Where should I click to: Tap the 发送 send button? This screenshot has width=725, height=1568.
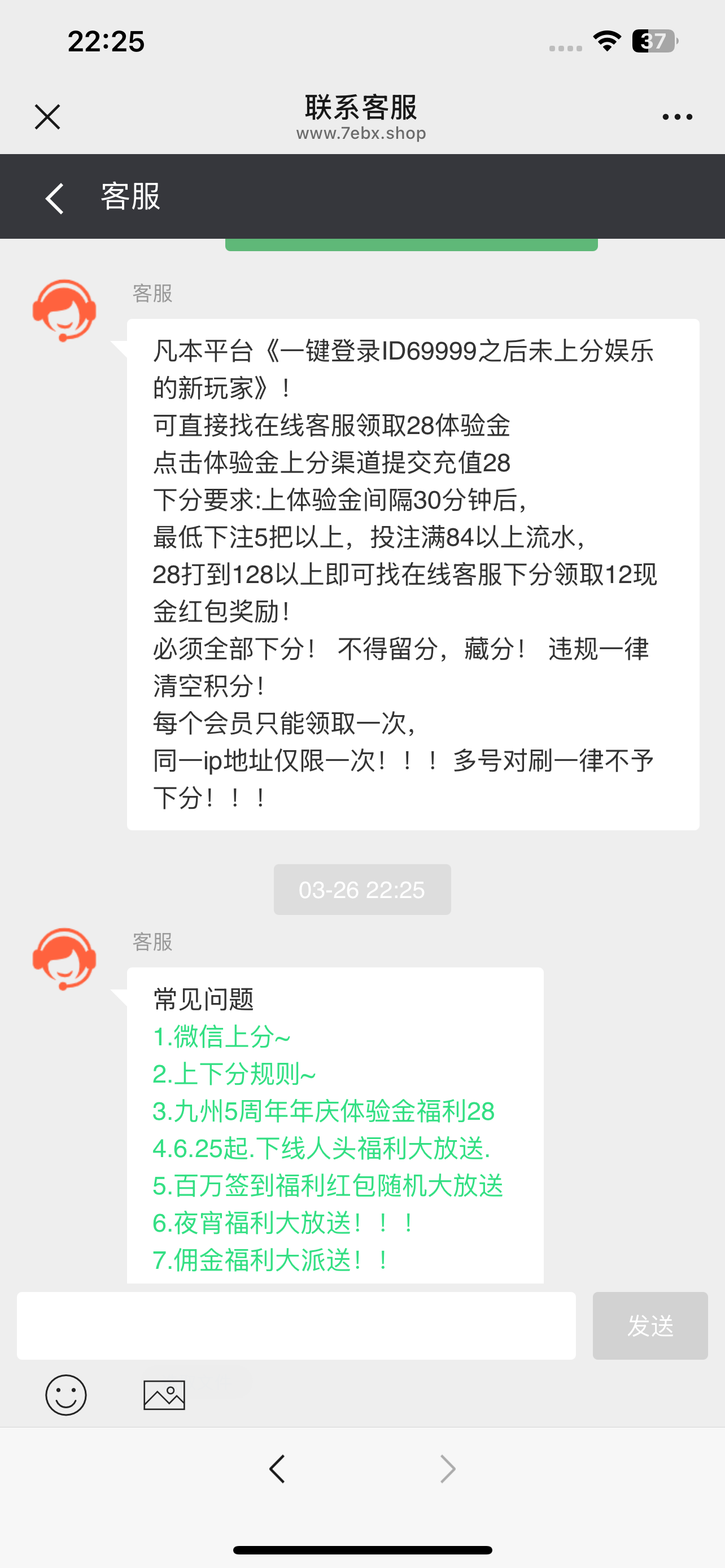point(649,1326)
